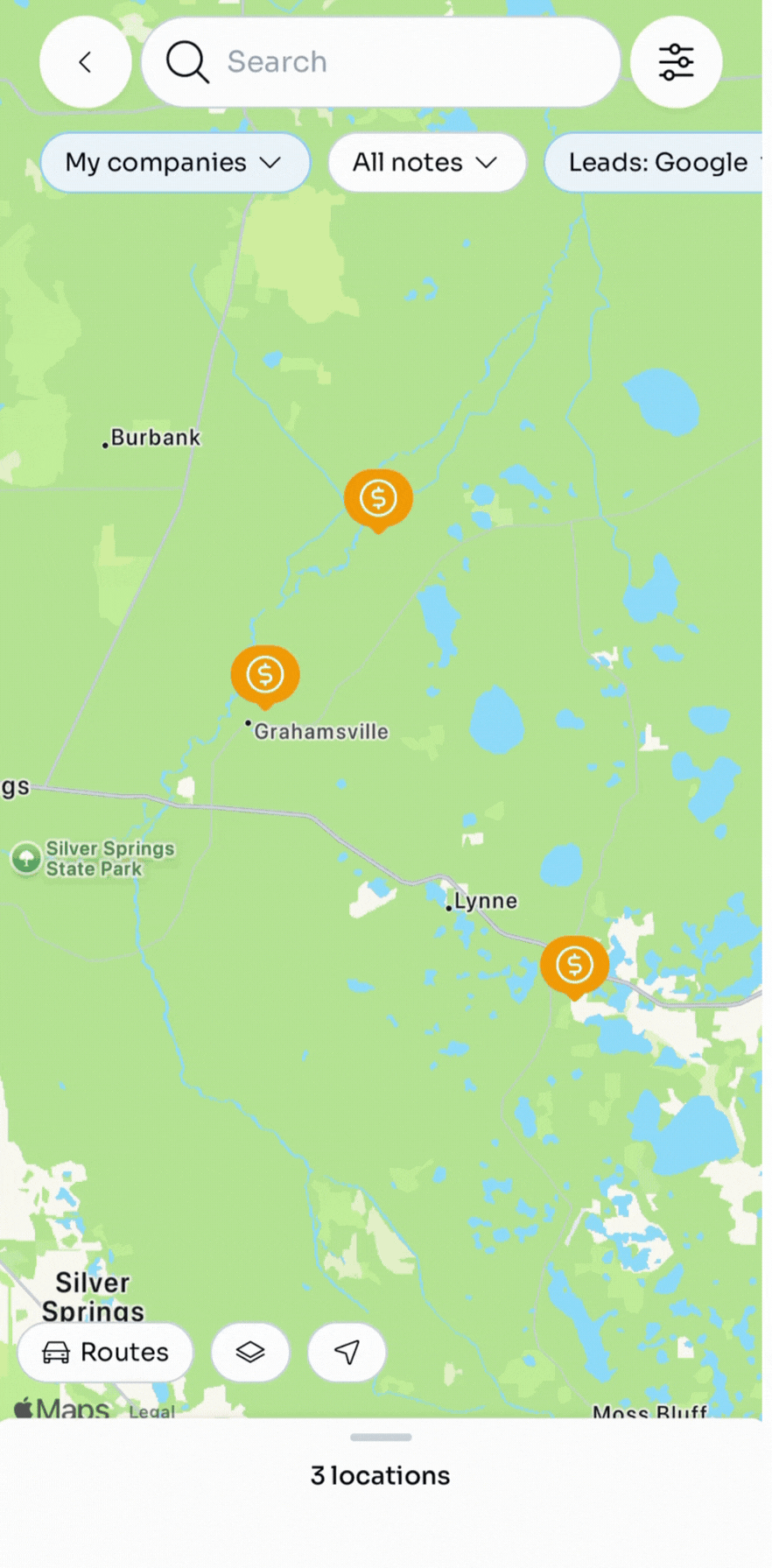Open the Routes button

tap(106, 1353)
